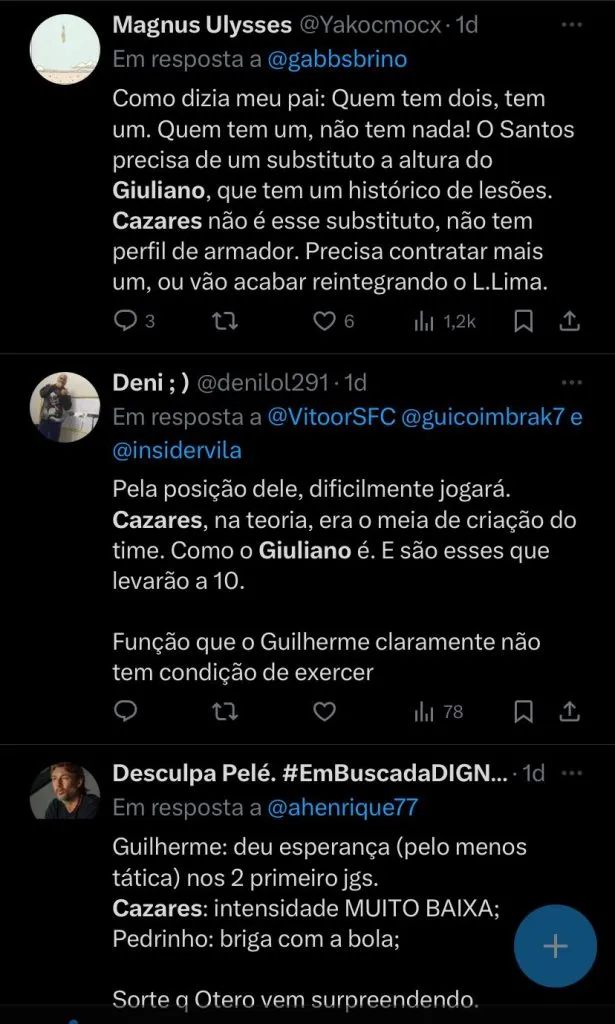Retweet Magnus Ulysses' tweet

(x=227, y=321)
